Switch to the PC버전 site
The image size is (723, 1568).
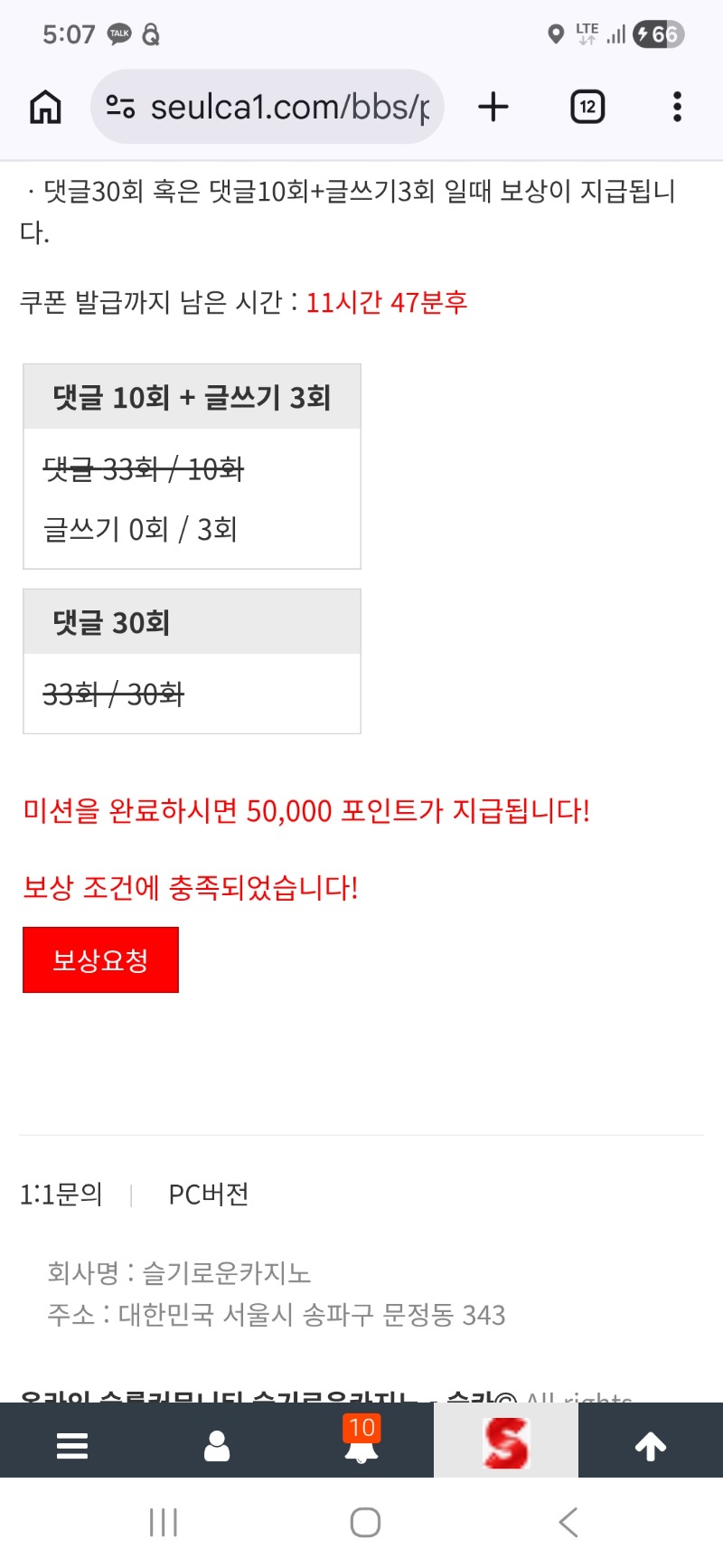point(208,1195)
